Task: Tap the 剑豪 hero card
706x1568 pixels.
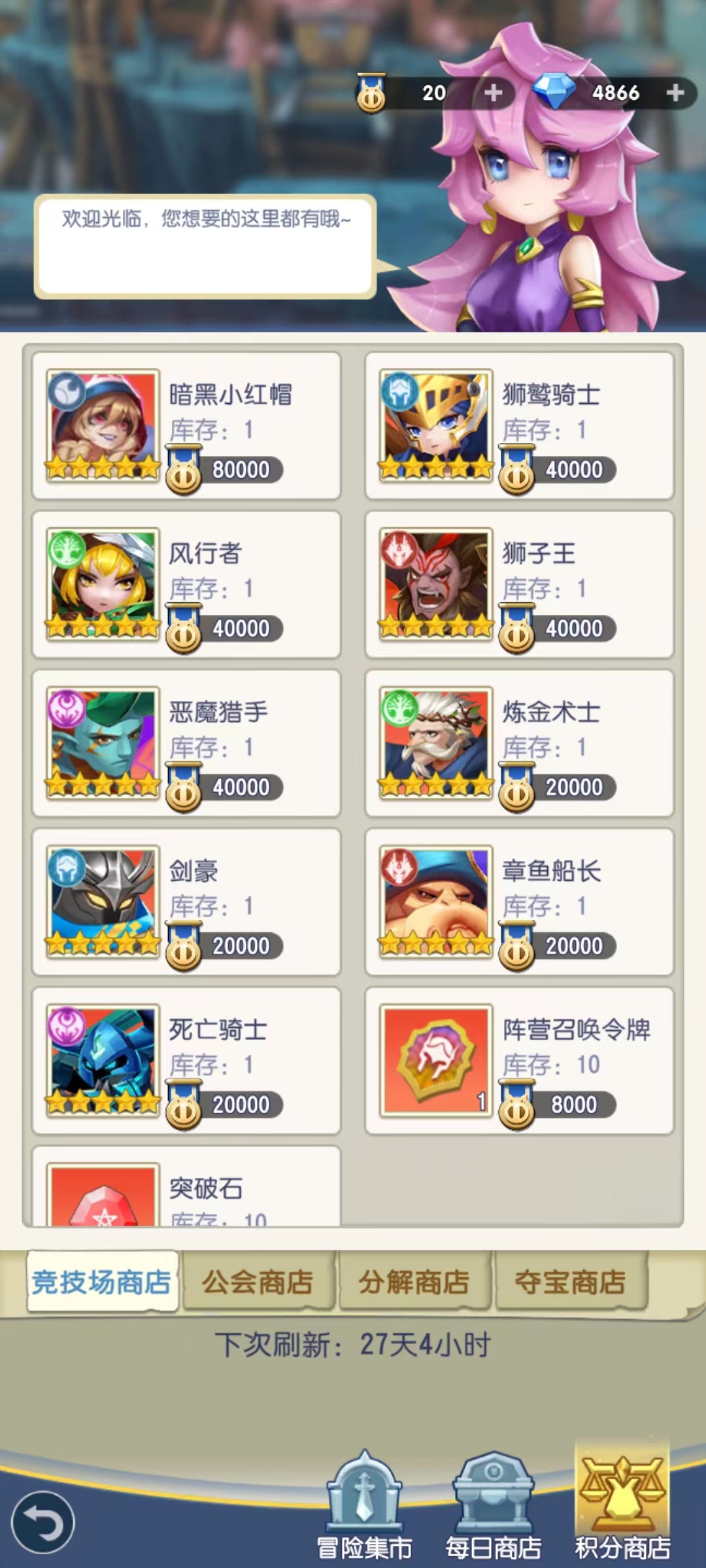Action: pyautogui.click(x=186, y=902)
